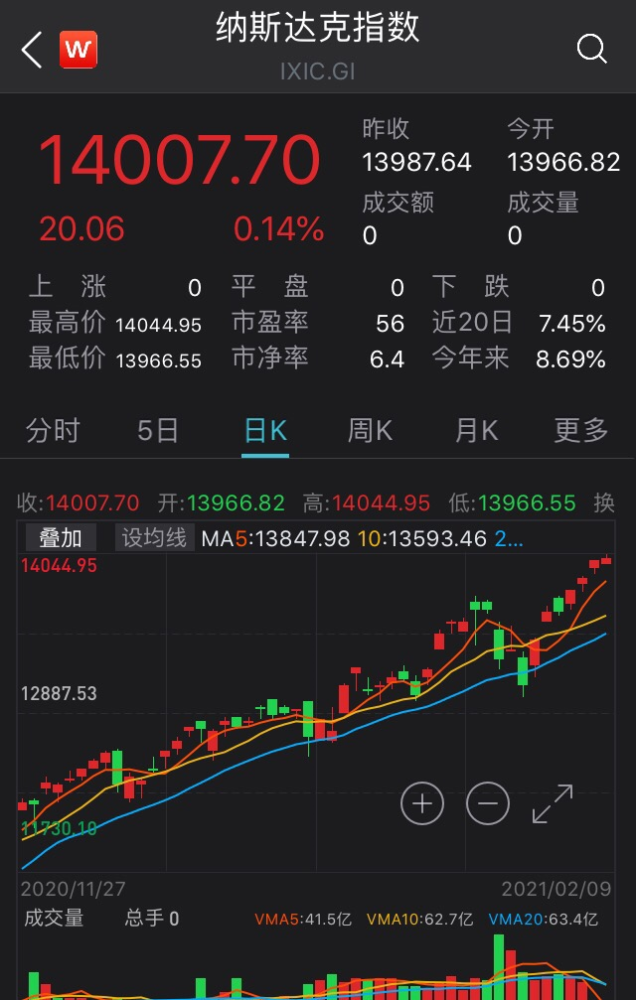
Task: Open the 更多 chart options tab
Action: [x=581, y=431]
